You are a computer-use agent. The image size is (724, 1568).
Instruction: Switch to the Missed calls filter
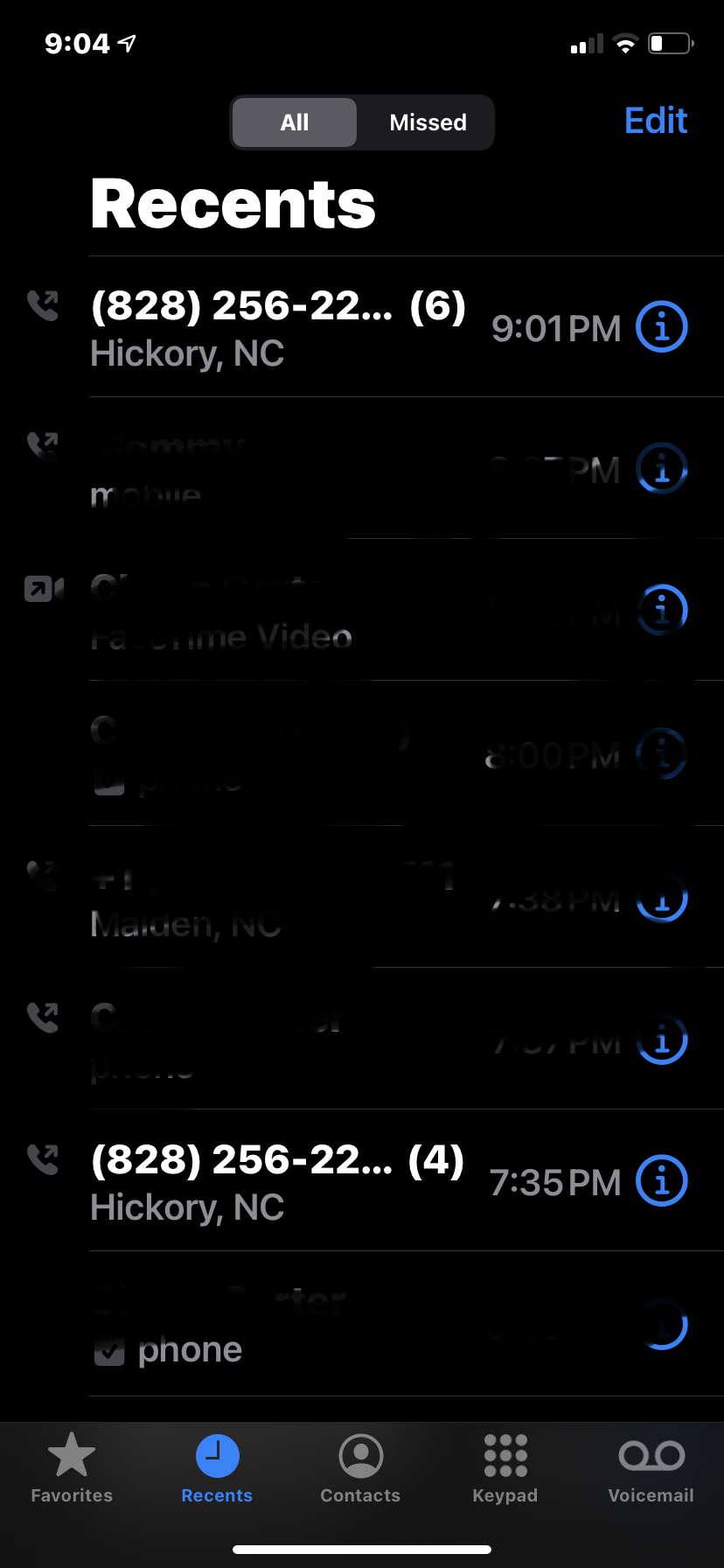(428, 122)
